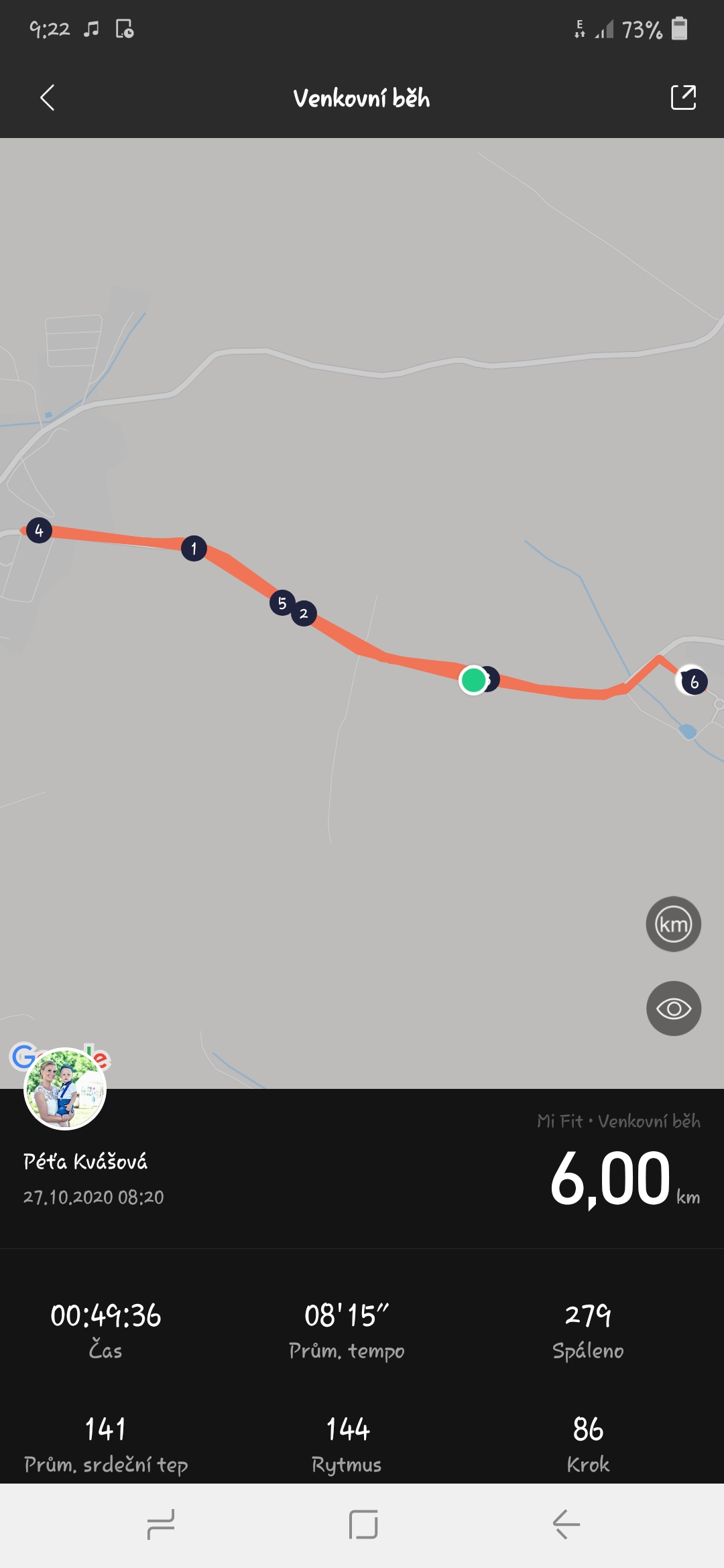Share this outdoor run
The image size is (724, 1568).
click(x=683, y=98)
